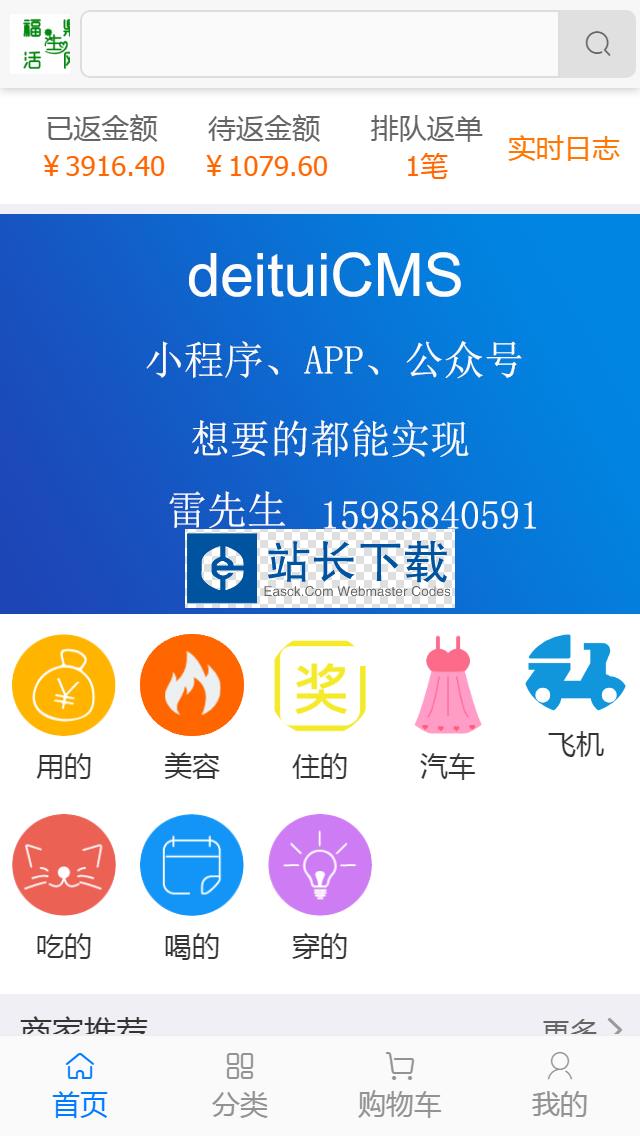Screen dimensions: 640x1136
Task: Open 实时日志 live log link
Action: point(563,149)
